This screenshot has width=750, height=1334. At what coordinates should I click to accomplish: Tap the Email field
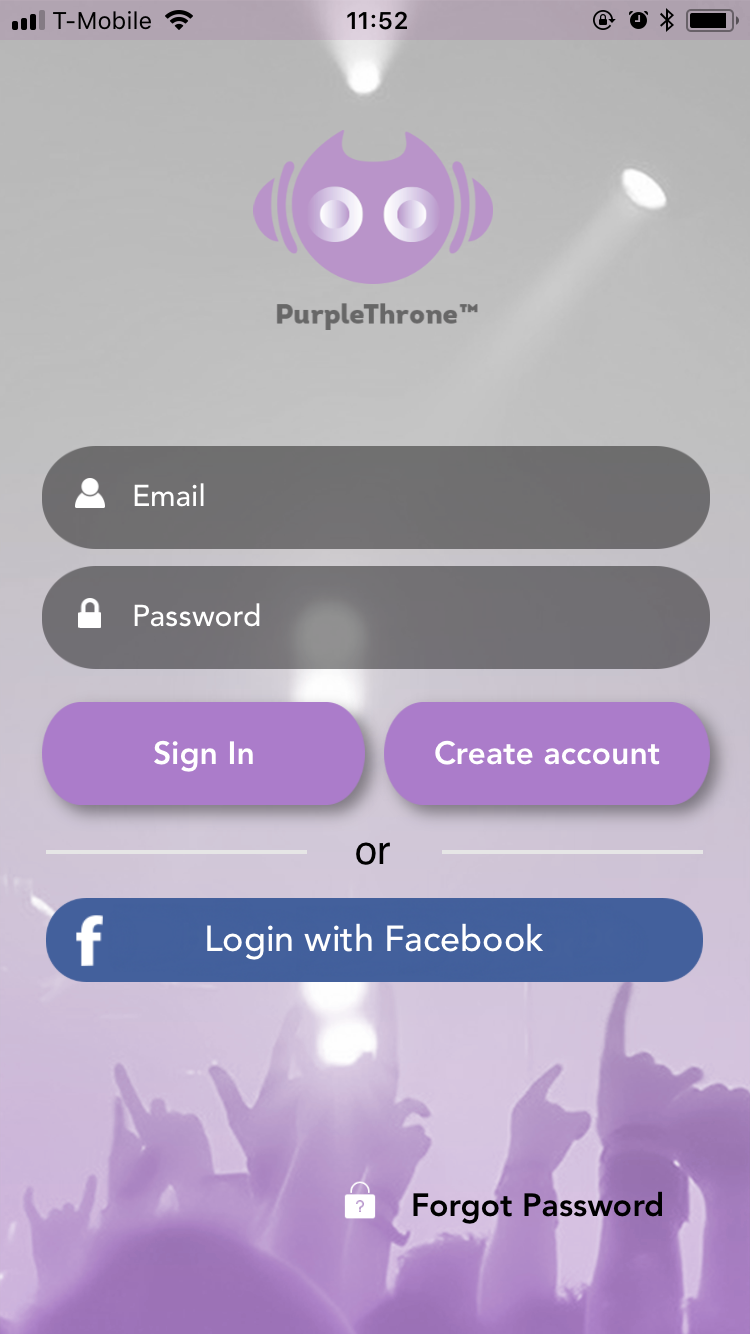375,497
